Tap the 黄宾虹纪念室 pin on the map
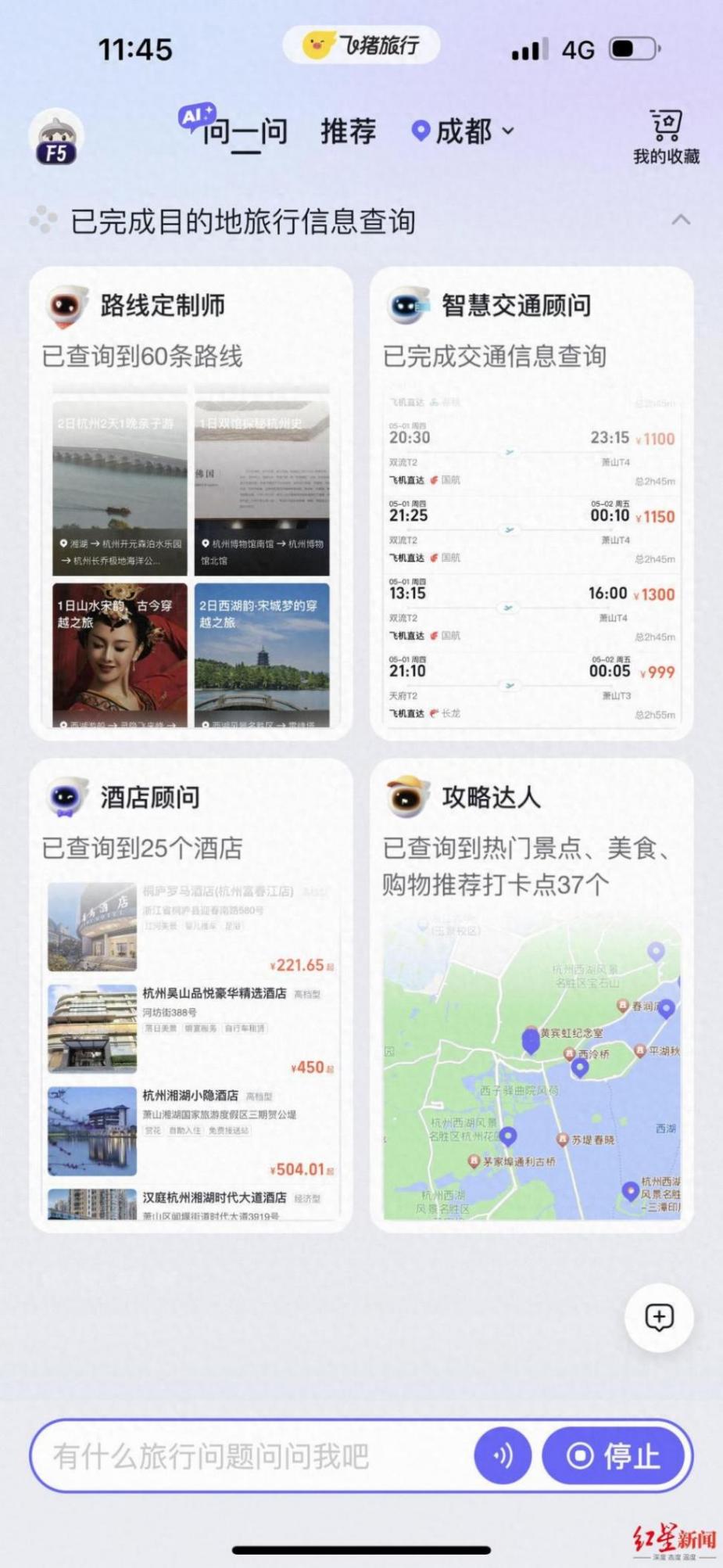The height and width of the screenshot is (1568, 723). click(x=531, y=1041)
